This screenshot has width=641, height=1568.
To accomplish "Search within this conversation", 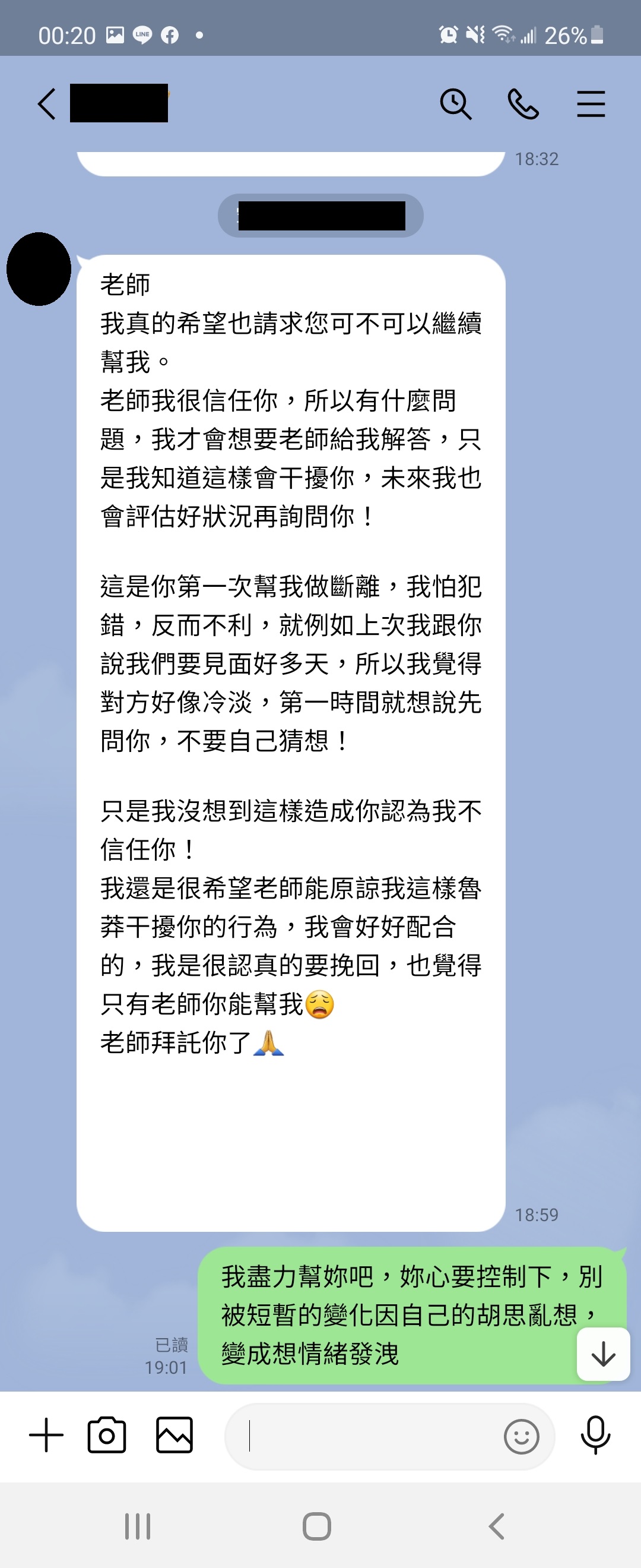I will [x=455, y=104].
